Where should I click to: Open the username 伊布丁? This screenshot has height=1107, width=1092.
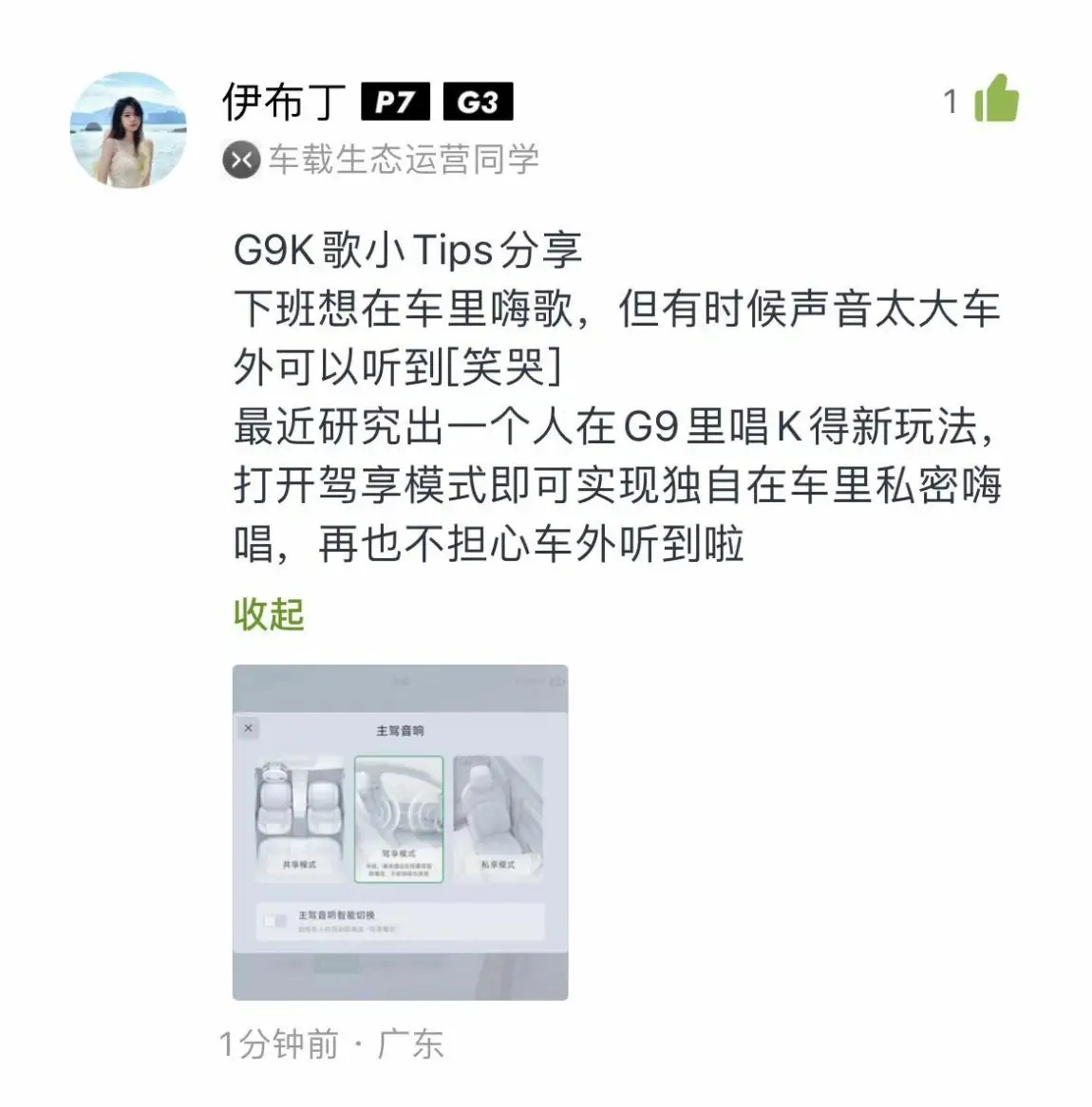tap(283, 103)
